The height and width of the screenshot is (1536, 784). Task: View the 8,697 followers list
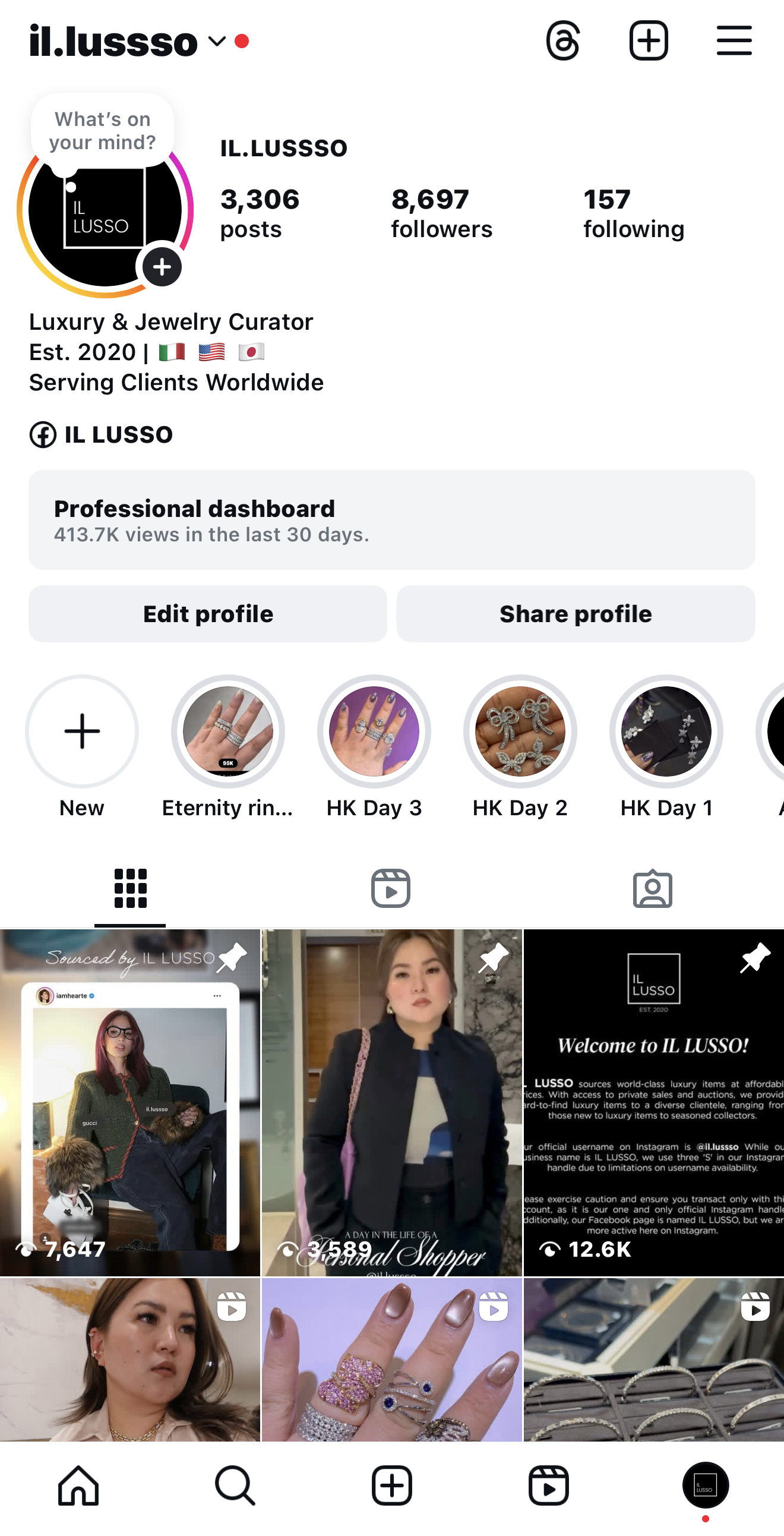[x=441, y=213]
